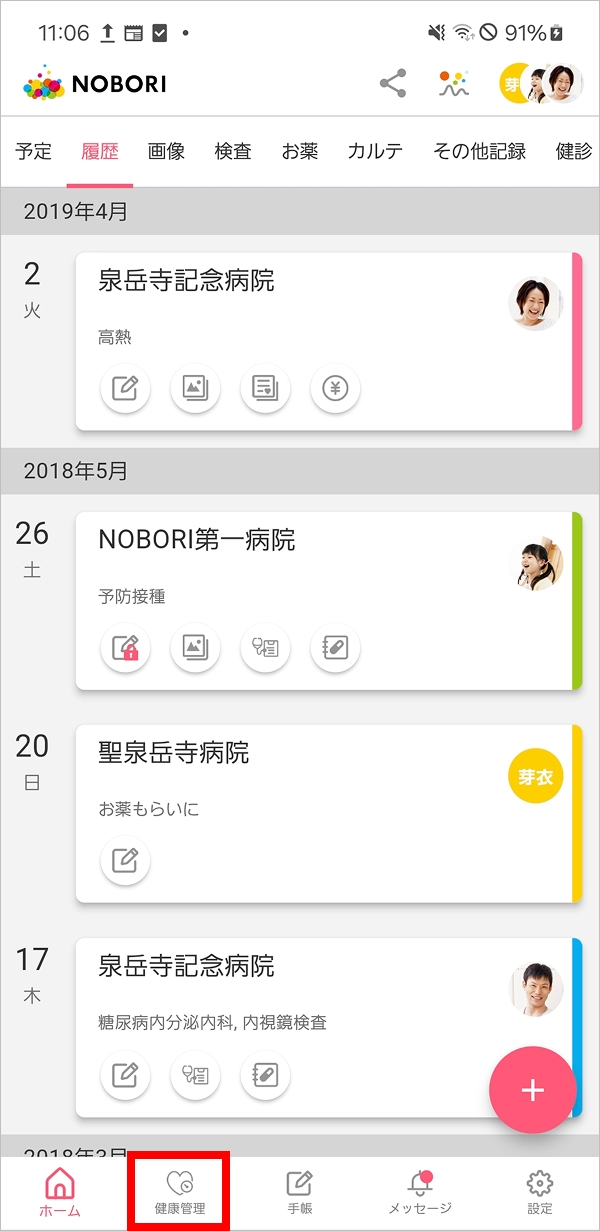Go to 健康管理 in bottom navigation
This screenshot has width=600, height=1231.
tap(180, 1192)
